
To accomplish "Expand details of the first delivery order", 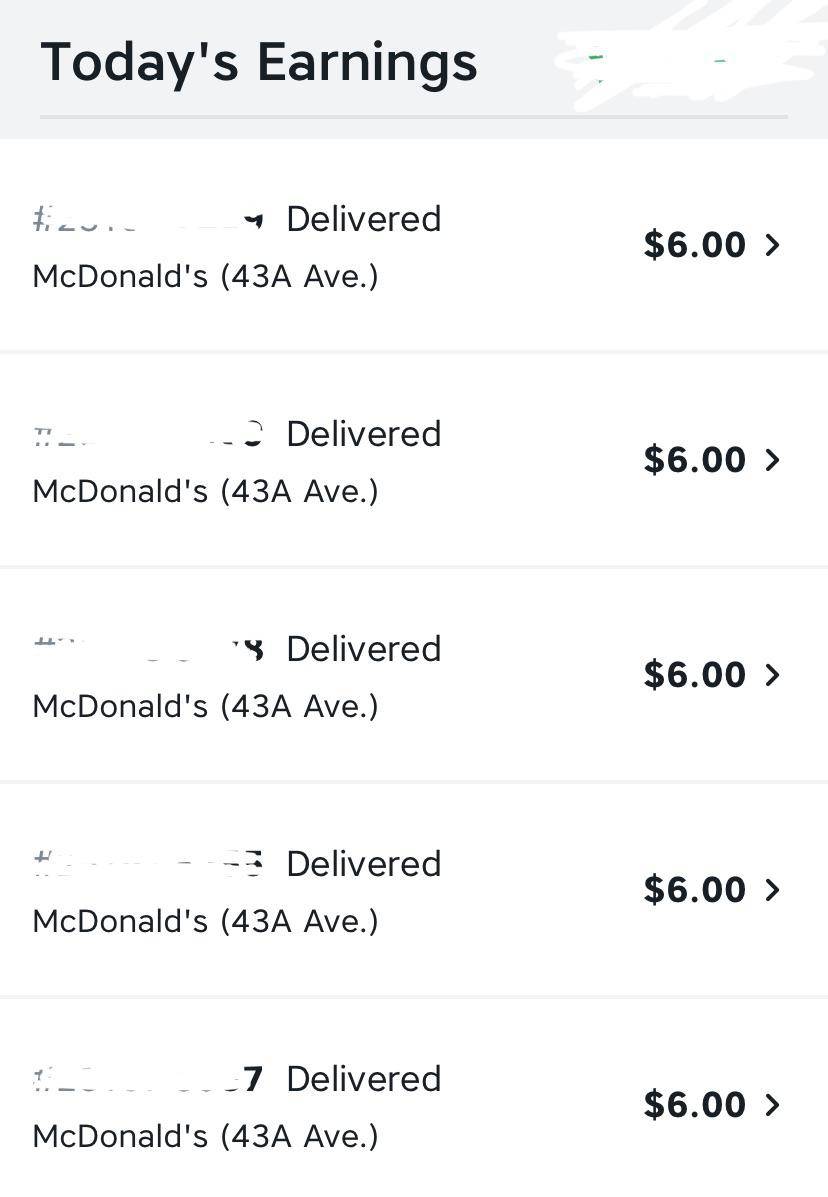I will point(772,246).
